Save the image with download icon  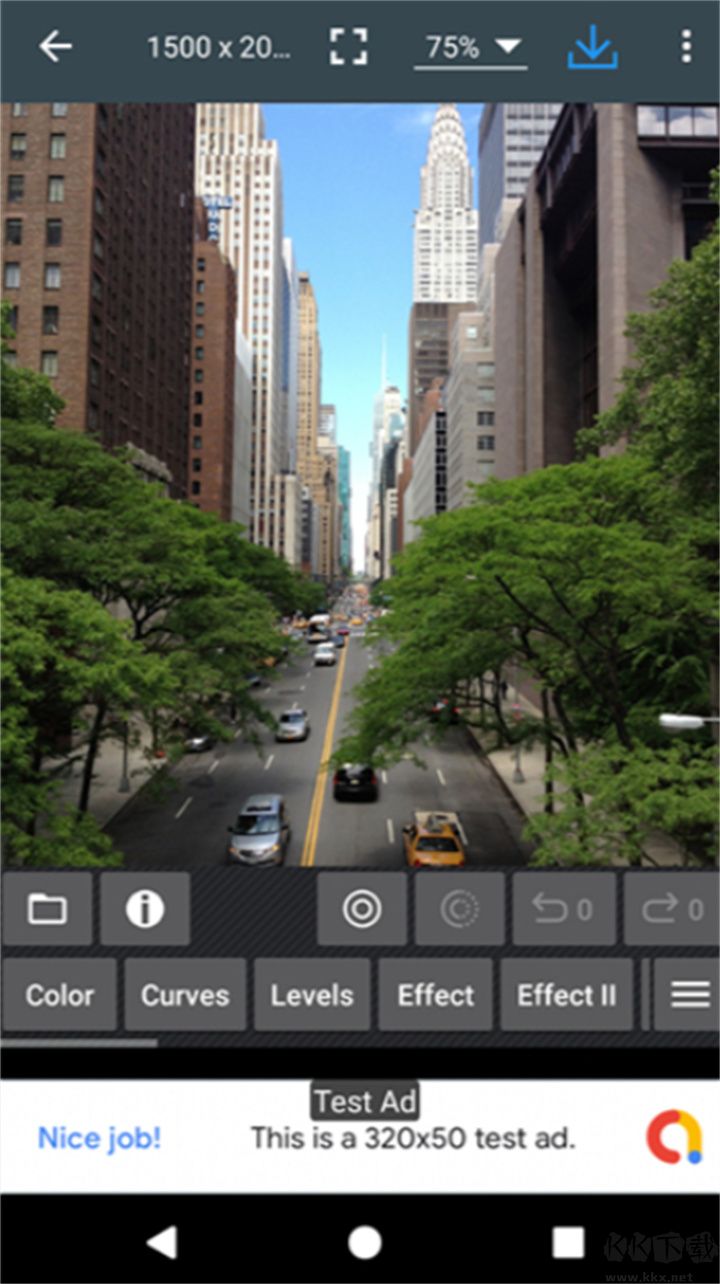(592, 47)
